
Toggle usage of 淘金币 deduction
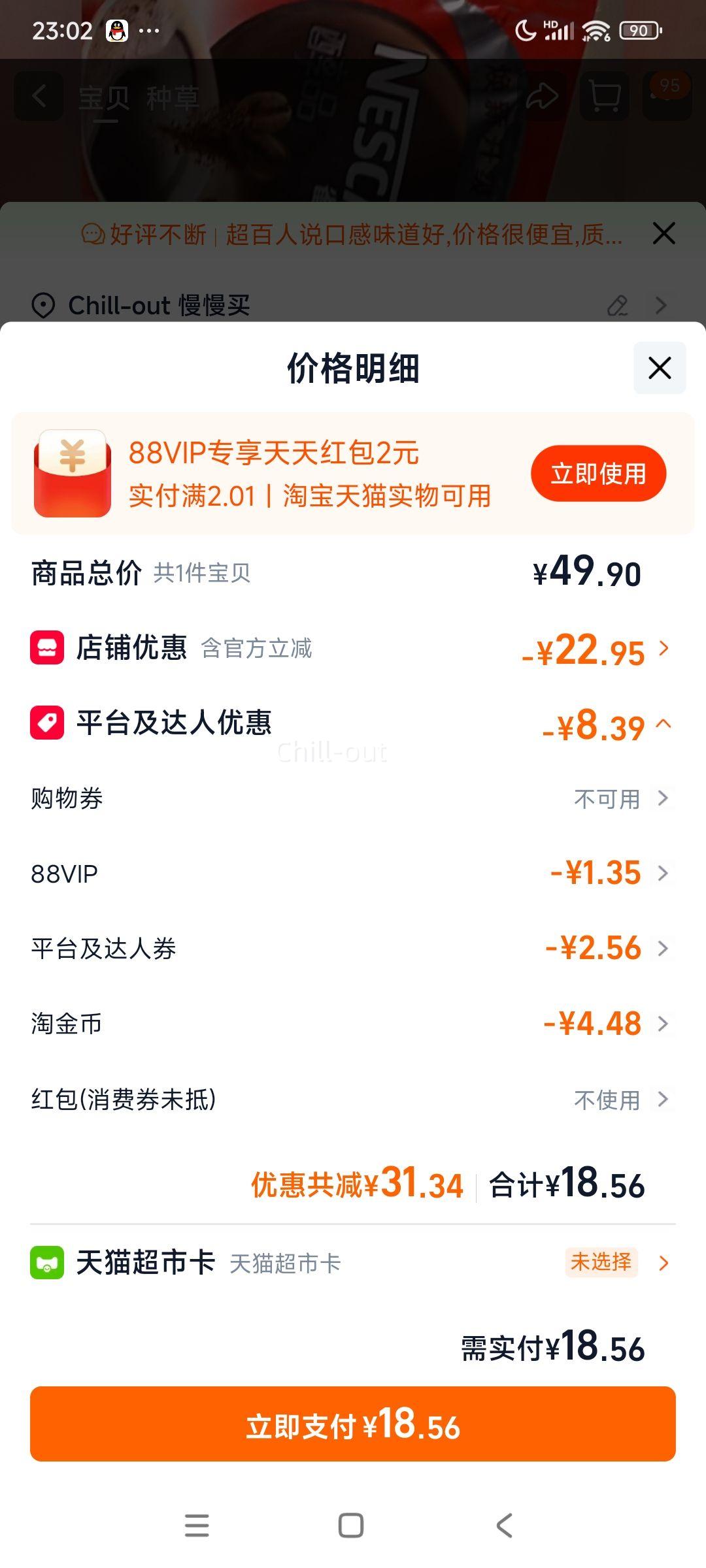click(x=595, y=1024)
